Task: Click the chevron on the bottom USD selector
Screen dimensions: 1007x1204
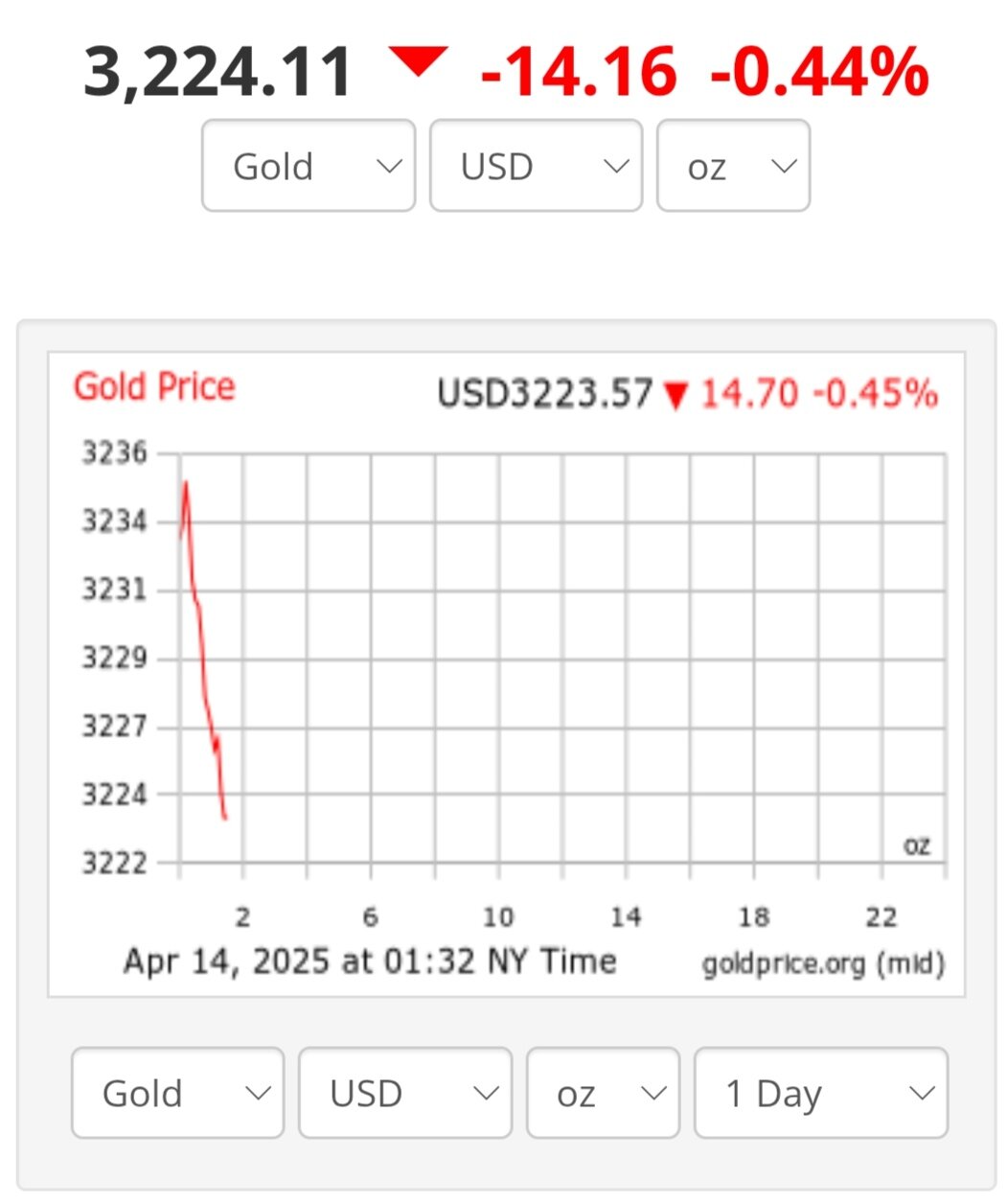Action: click(x=485, y=1093)
